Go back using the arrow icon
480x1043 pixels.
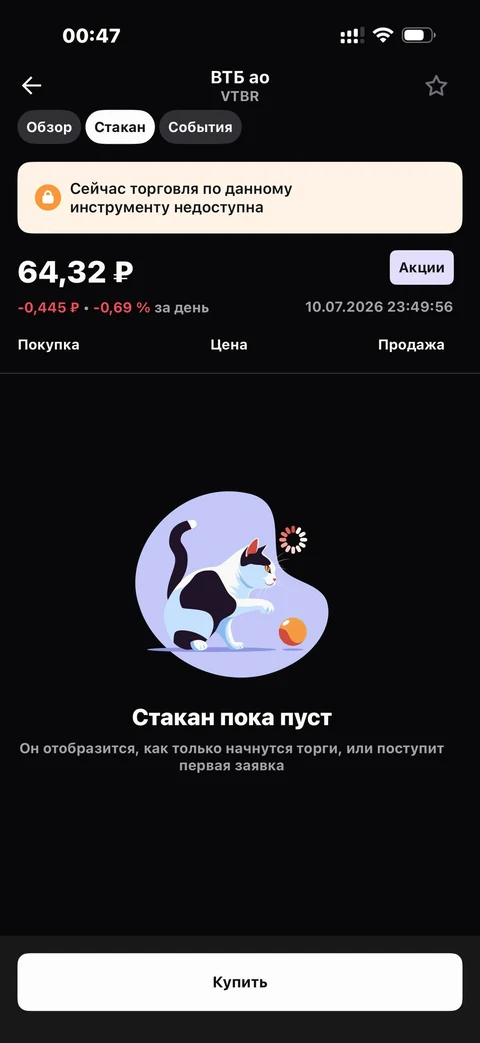[31, 86]
